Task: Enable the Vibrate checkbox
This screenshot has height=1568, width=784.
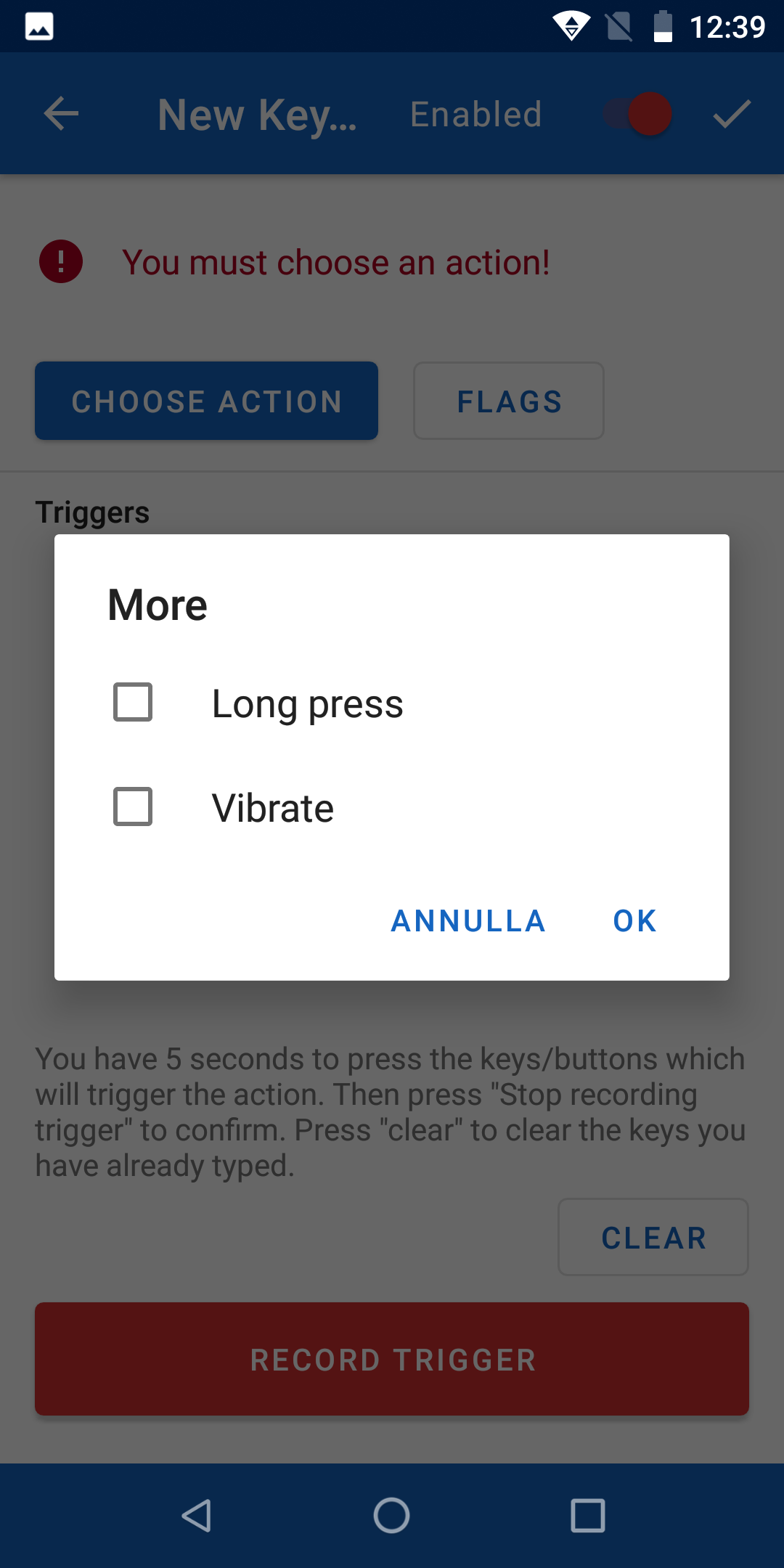Action: pos(133,807)
